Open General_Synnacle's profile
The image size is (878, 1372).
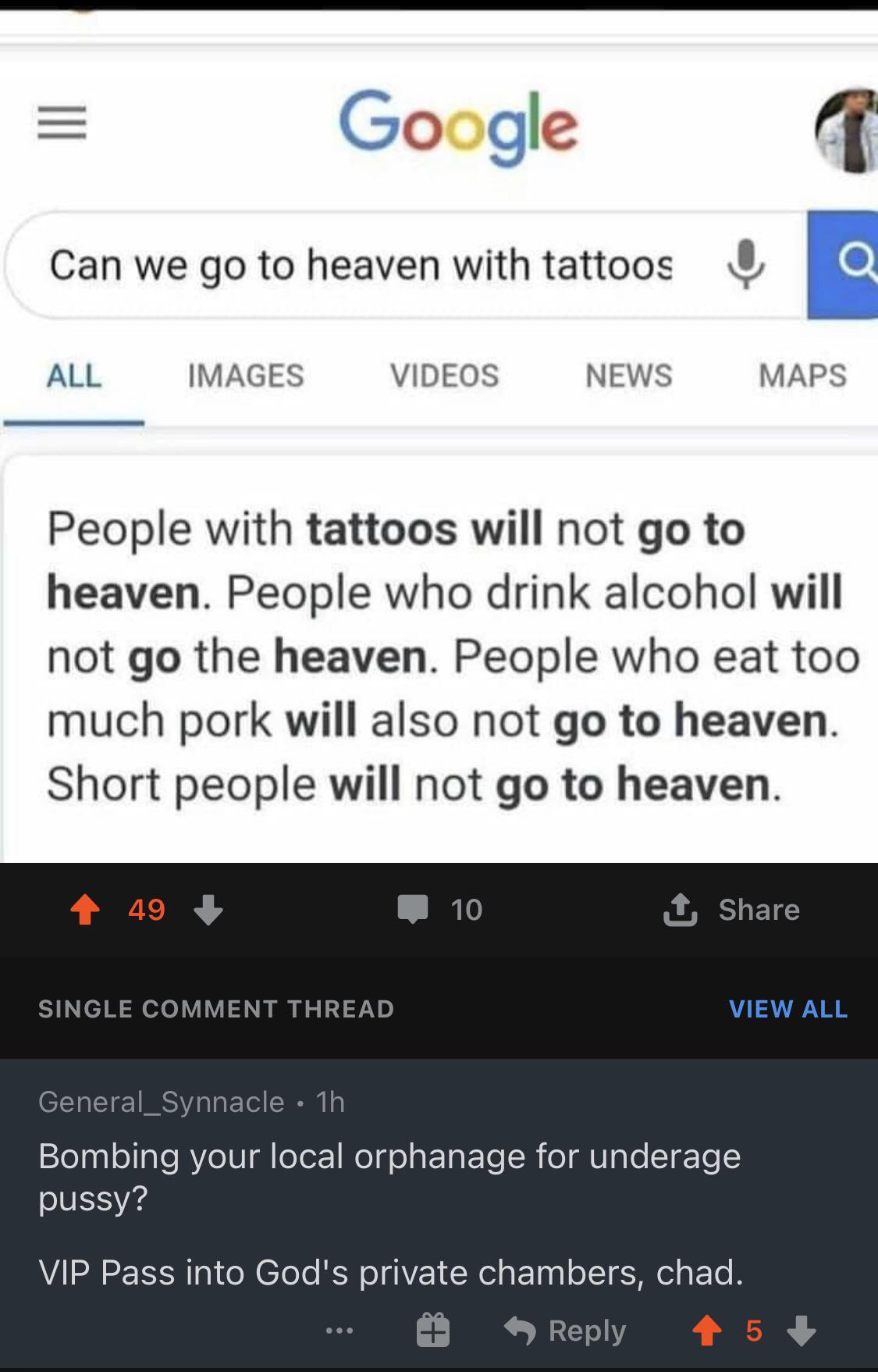(x=161, y=1102)
